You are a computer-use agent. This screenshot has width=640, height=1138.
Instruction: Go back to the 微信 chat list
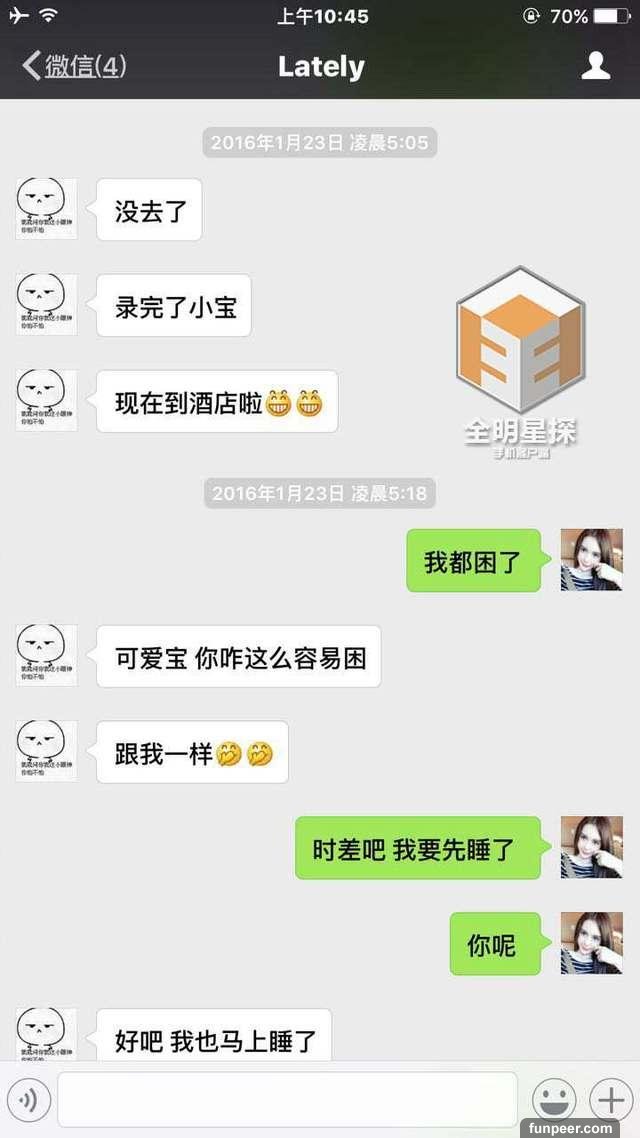click(72, 66)
